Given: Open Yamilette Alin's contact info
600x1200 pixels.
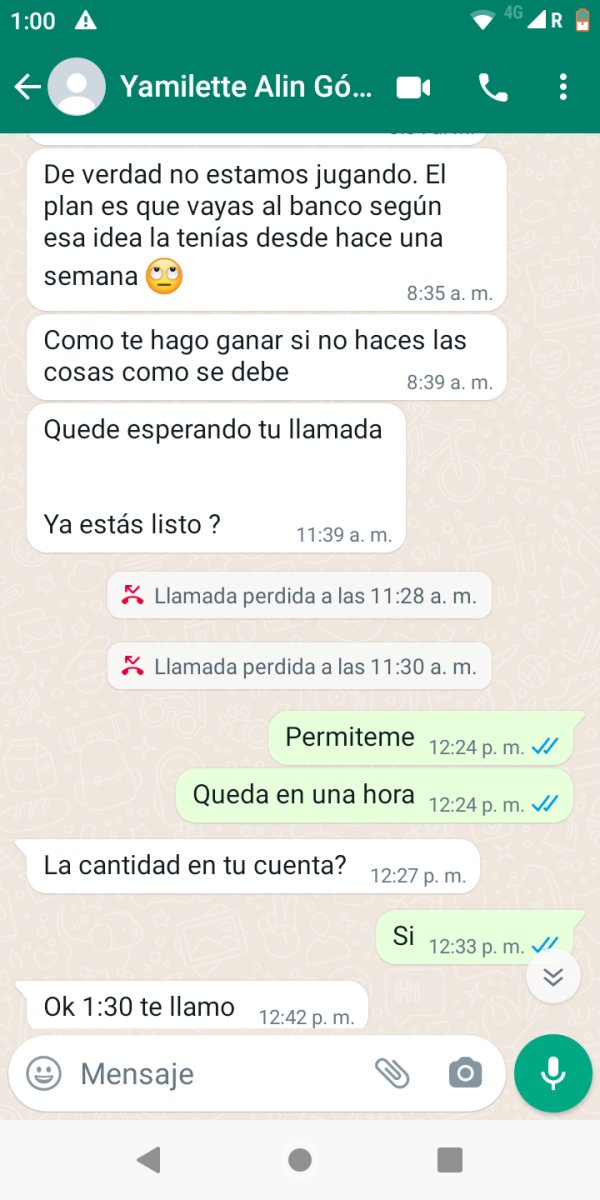Looking at the screenshot, I should [x=245, y=87].
